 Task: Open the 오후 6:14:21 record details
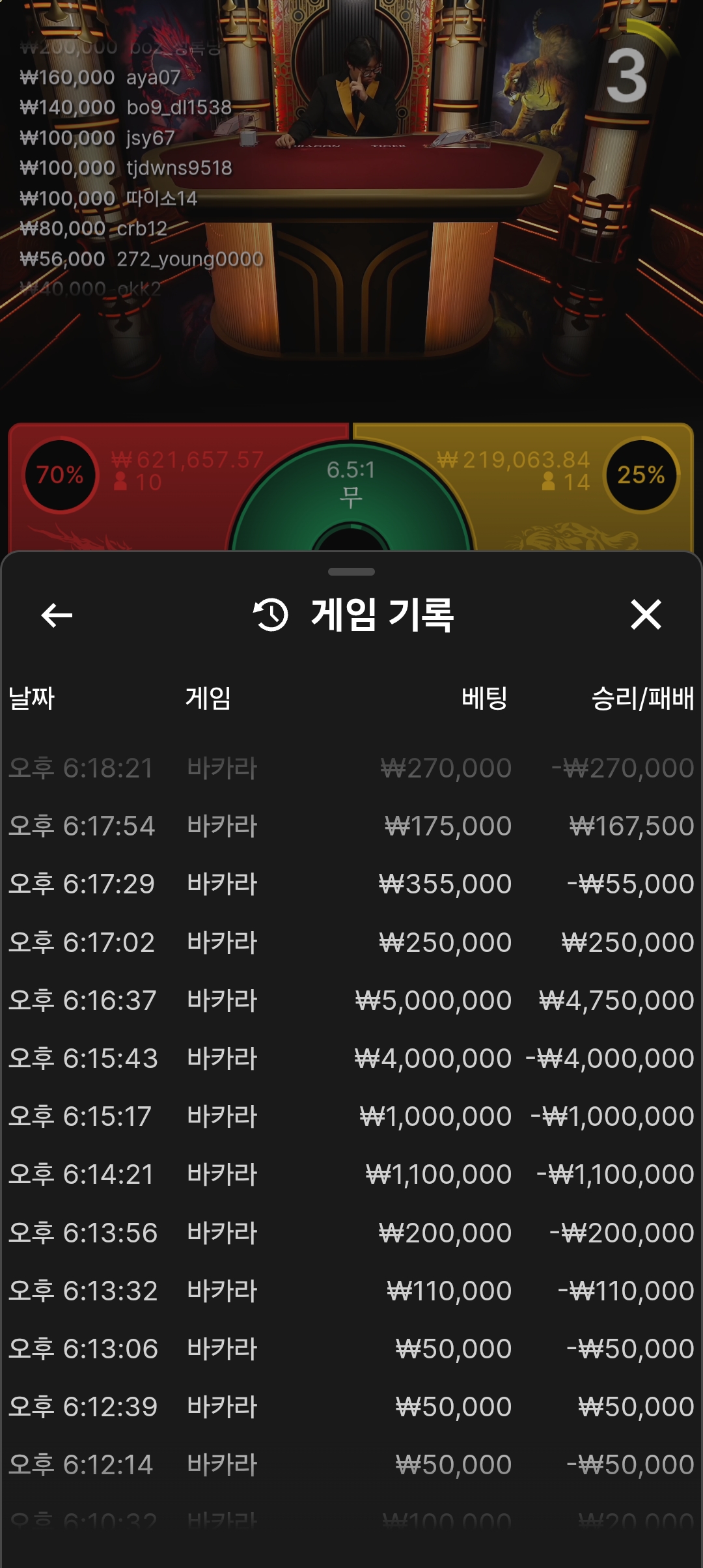351,1174
